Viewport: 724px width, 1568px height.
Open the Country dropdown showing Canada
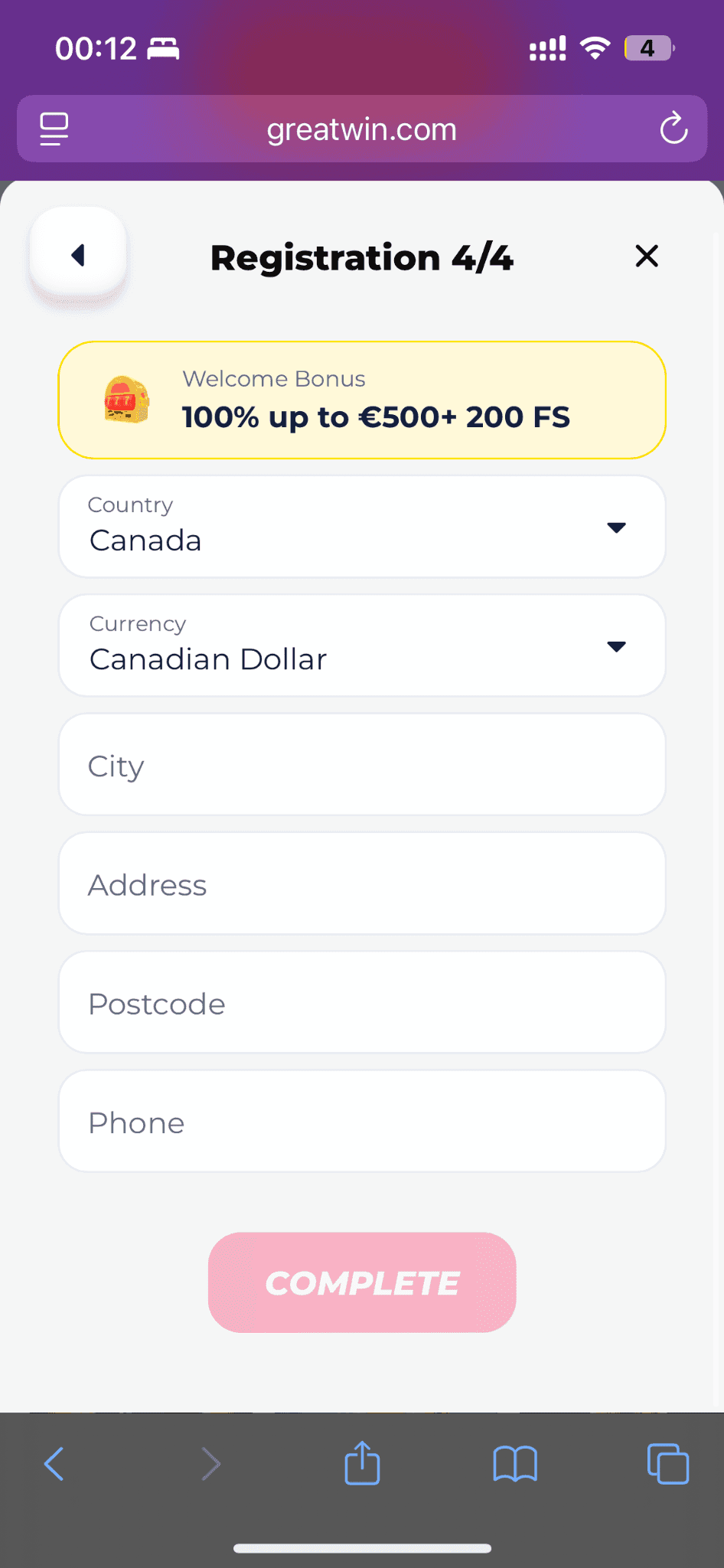pyautogui.click(x=362, y=526)
